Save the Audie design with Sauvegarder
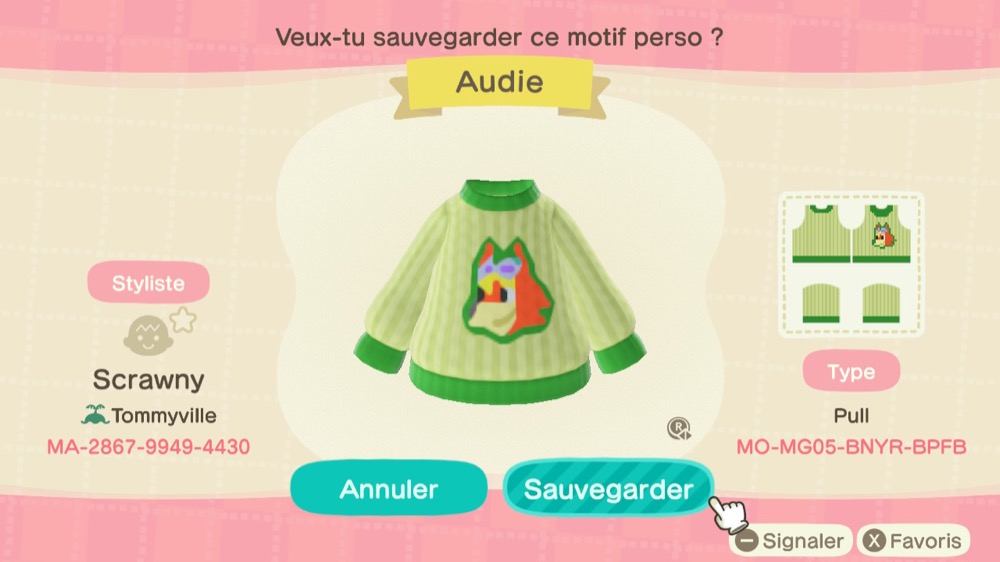Viewport: 1000px width, 562px height. (x=608, y=489)
